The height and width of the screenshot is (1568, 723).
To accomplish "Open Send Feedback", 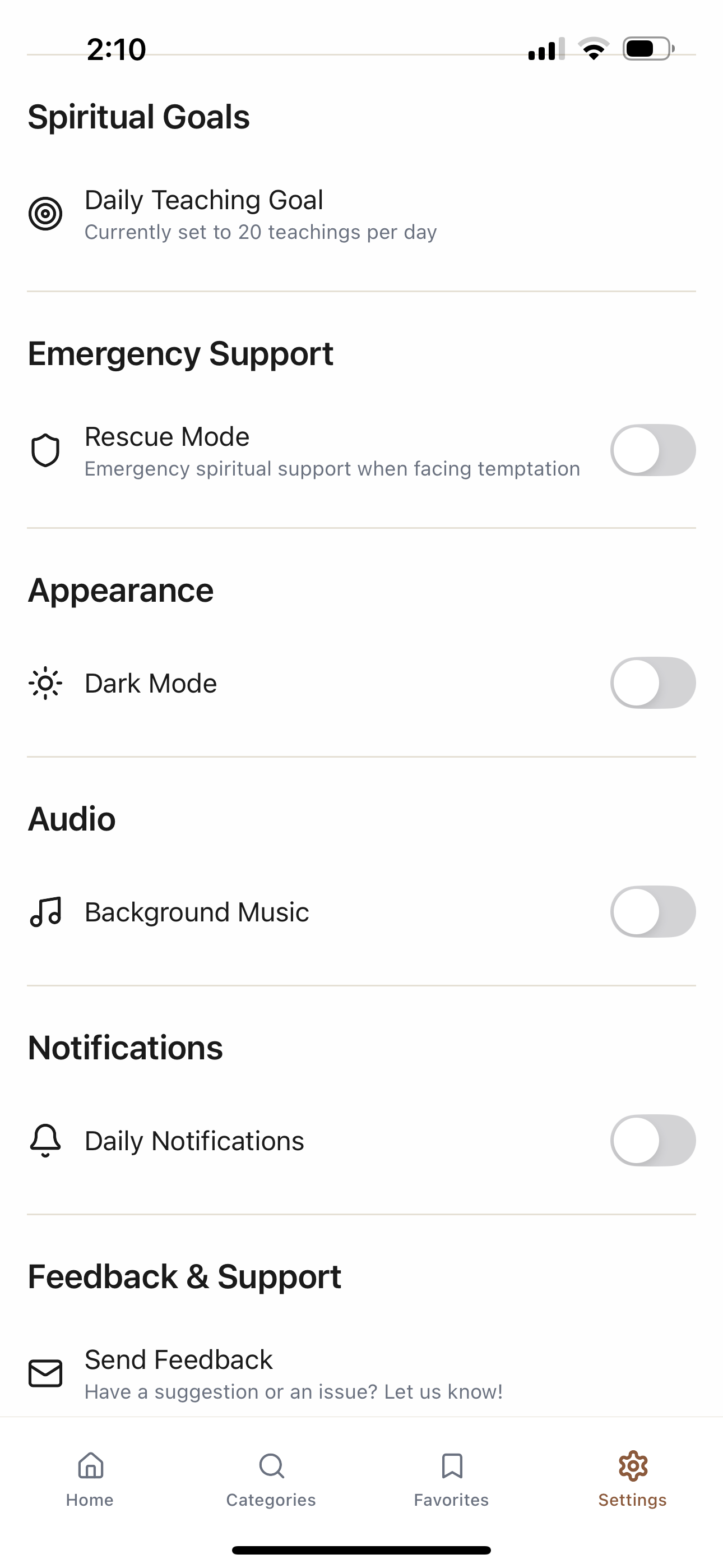I will (361, 1374).
